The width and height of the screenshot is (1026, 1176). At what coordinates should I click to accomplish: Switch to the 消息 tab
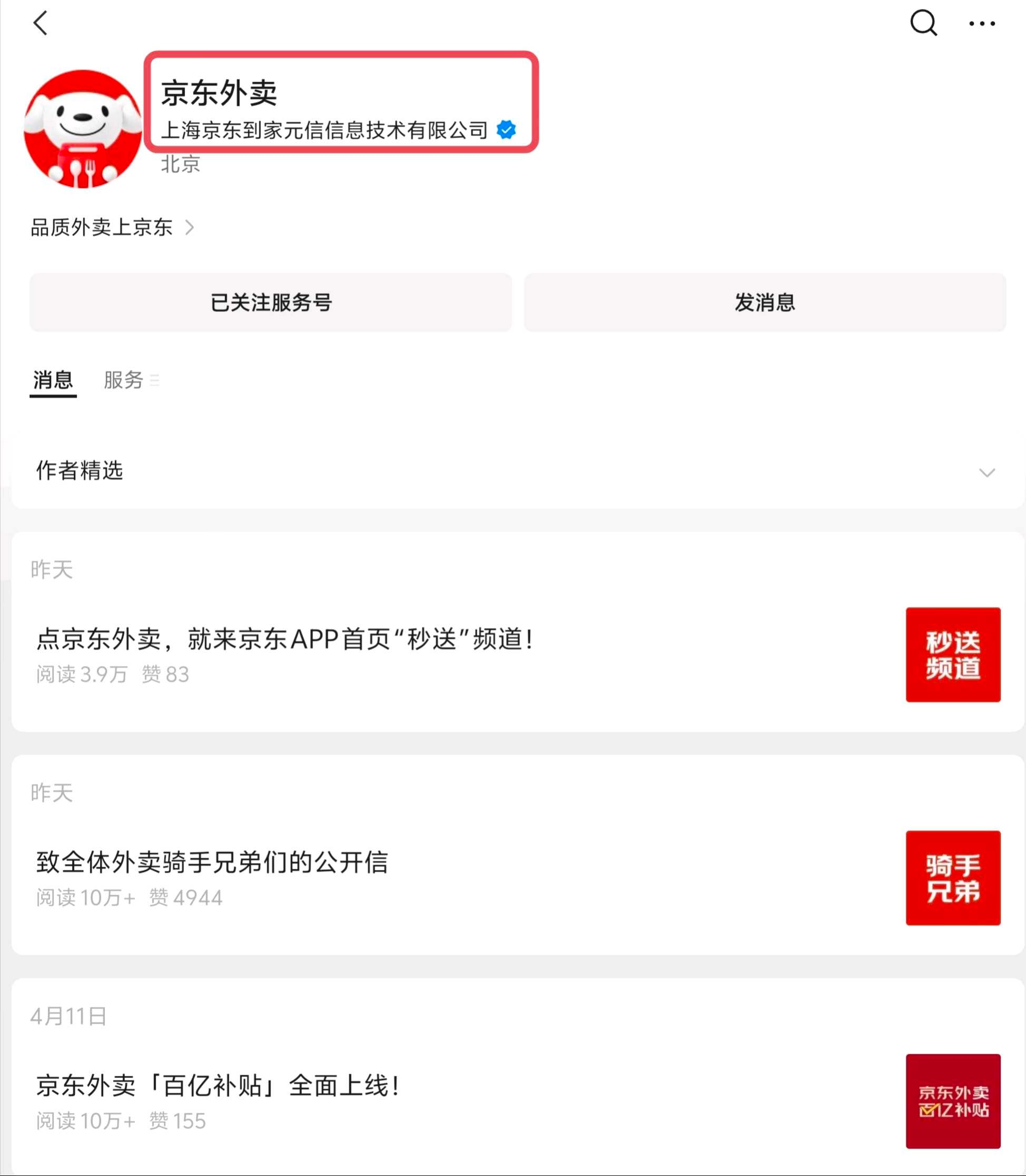click(x=53, y=380)
